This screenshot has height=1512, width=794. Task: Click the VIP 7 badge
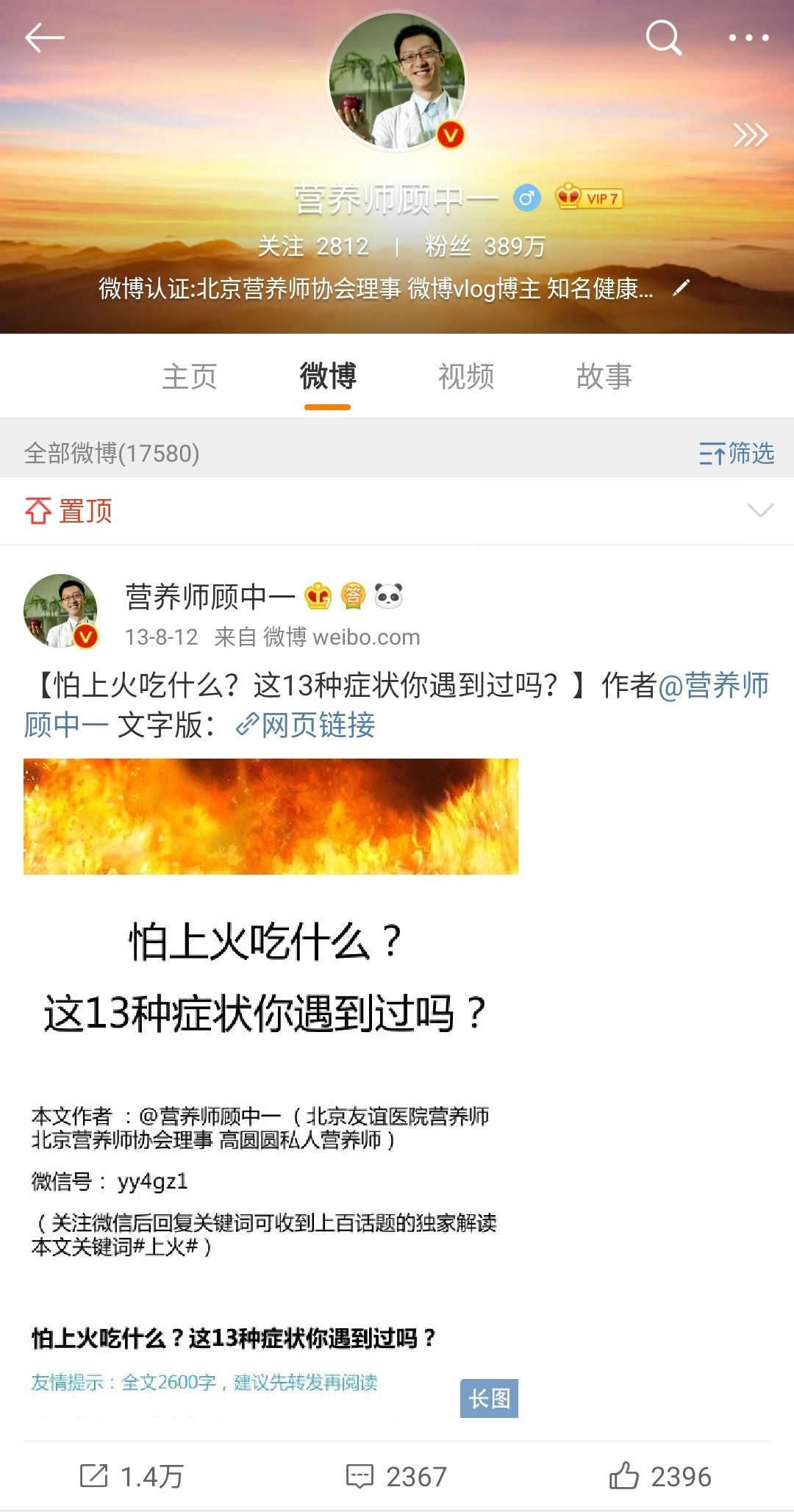pyautogui.click(x=588, y=197)
